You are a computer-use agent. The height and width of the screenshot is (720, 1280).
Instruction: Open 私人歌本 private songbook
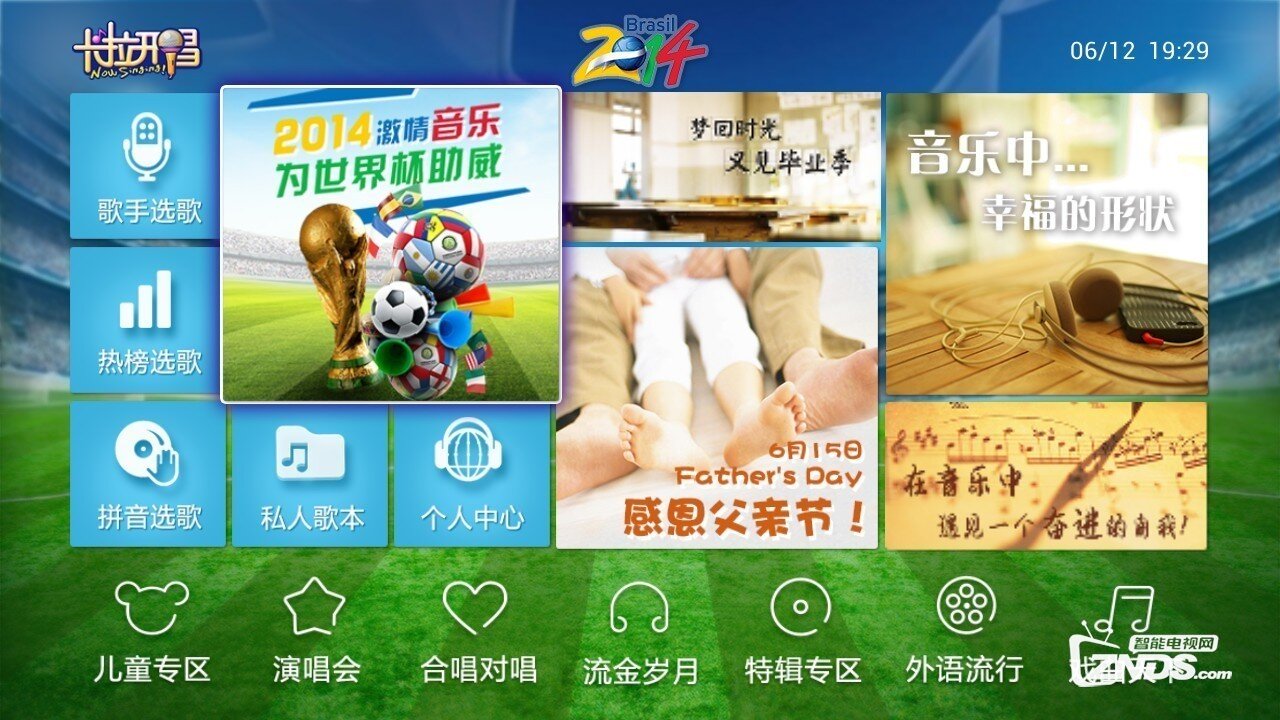coord(310,474)
